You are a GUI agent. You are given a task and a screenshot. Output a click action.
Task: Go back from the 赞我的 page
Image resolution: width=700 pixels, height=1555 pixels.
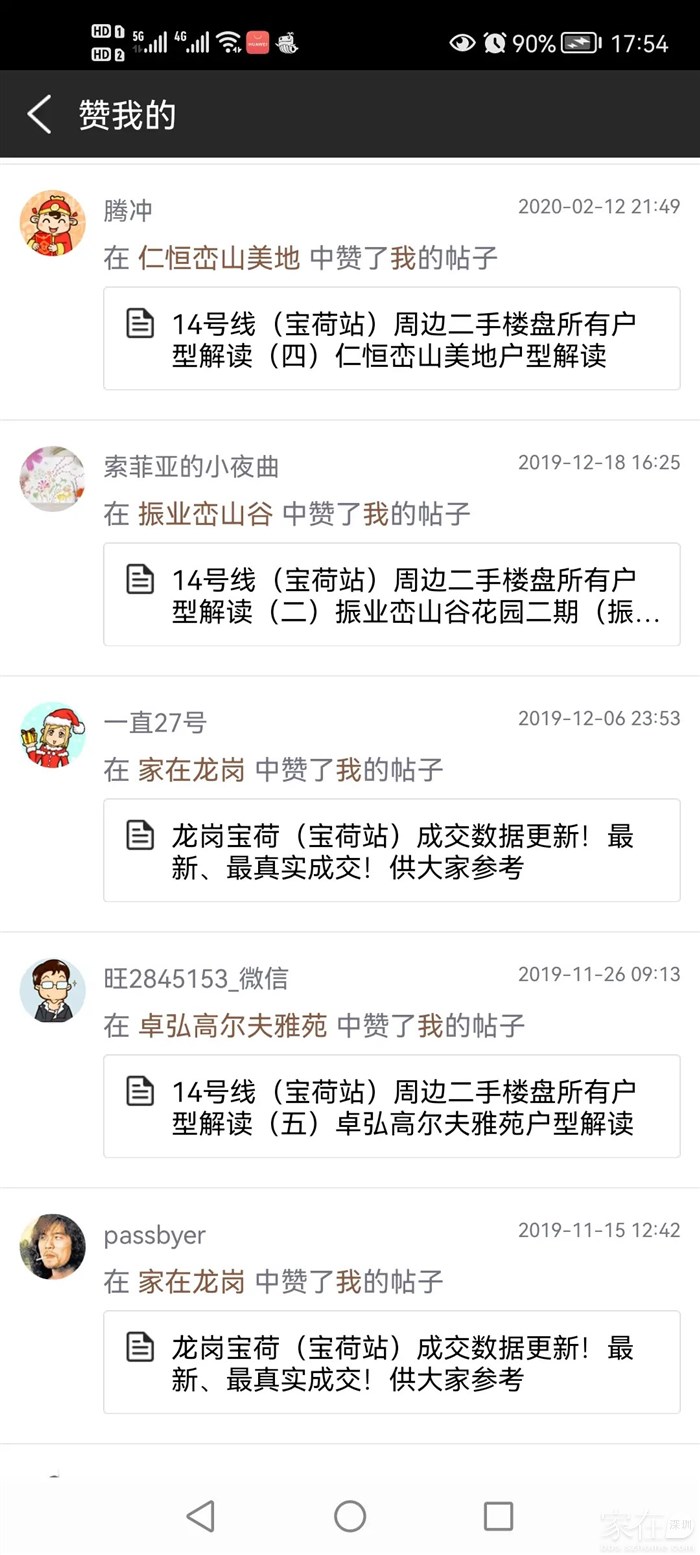[x=39, y=115]
